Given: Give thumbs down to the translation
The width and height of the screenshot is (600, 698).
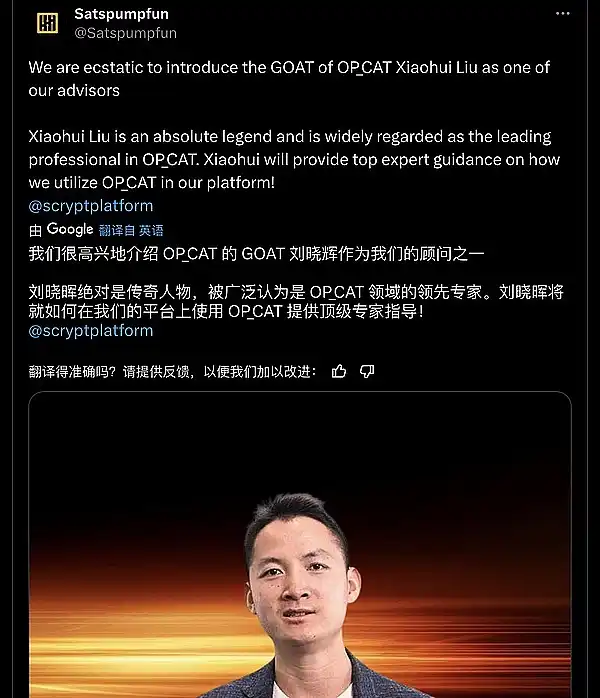Looking at the screenshot, I should (x=367, y=371).
